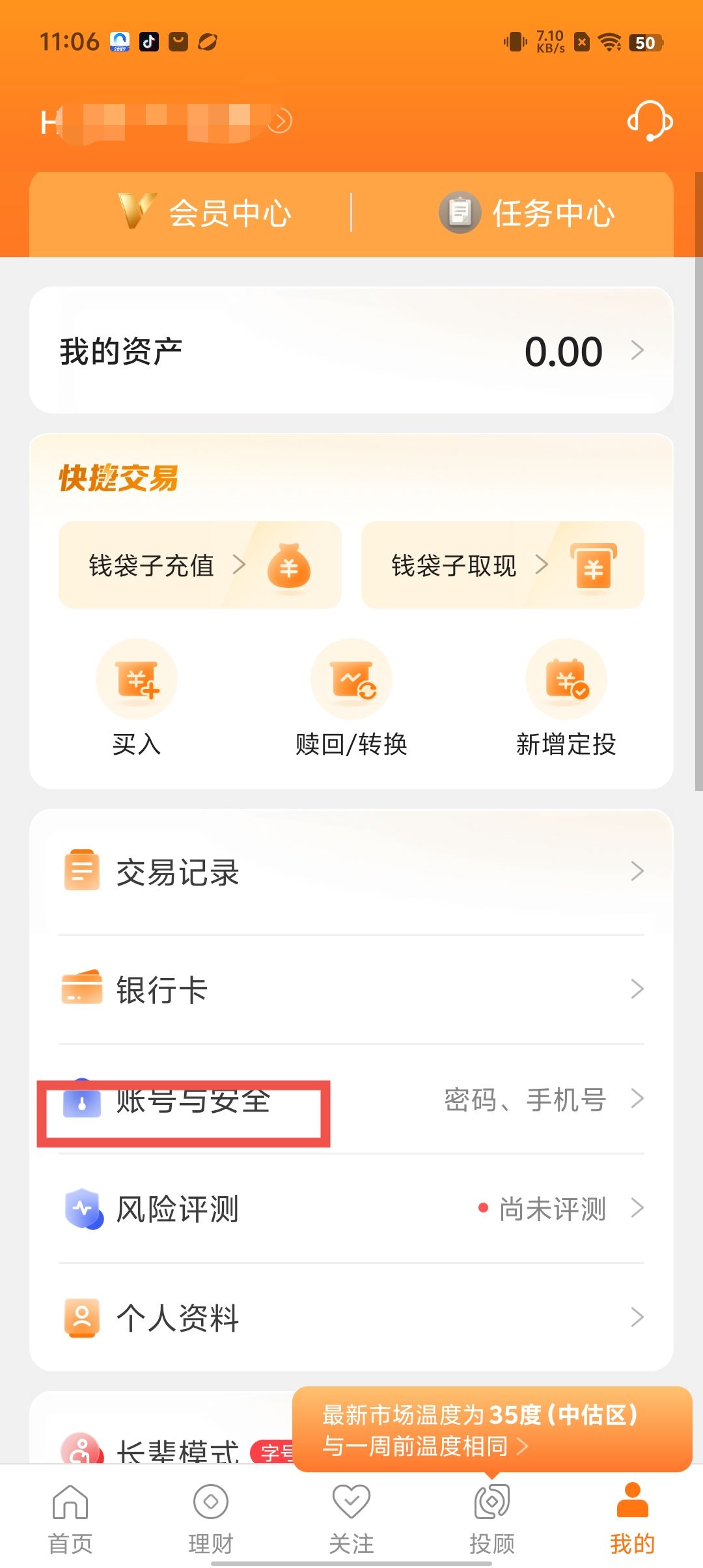Open 交易记录 row
This screenshot has height=1568, width=703.
pyautogui.click(x=351, y=872)
